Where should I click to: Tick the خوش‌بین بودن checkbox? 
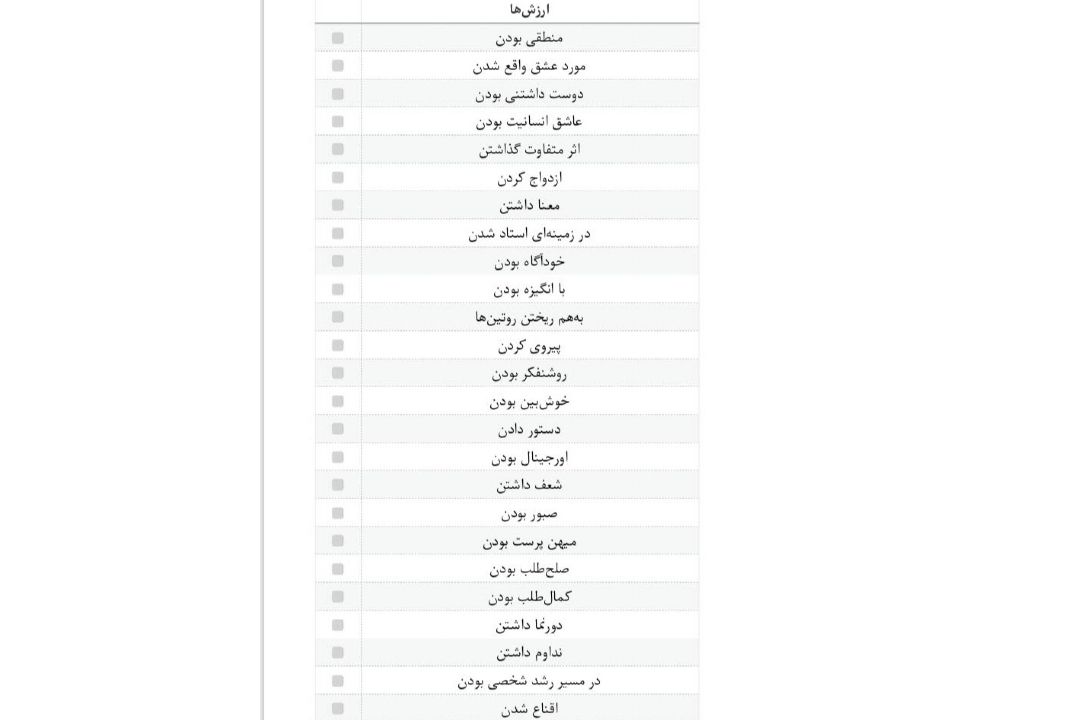(x=338, y=402)
